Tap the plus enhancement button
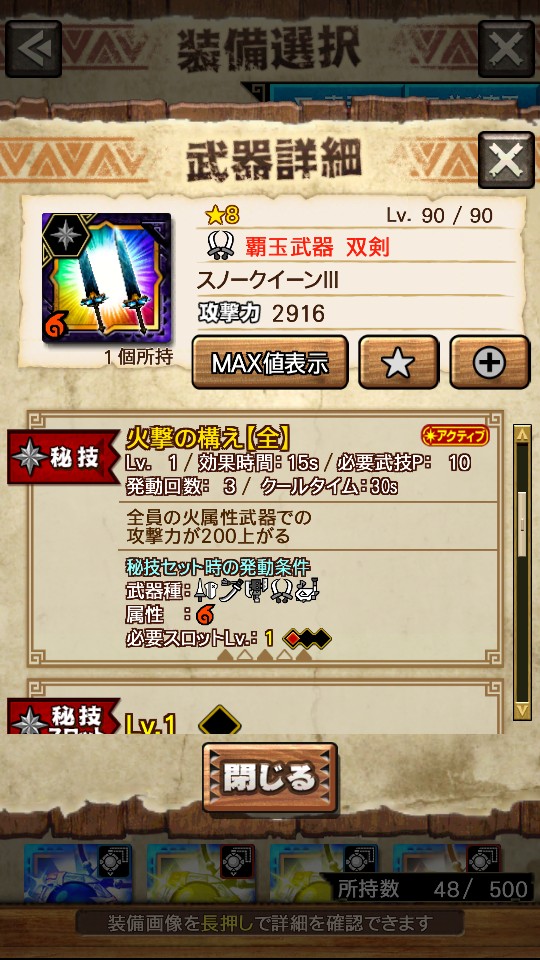 490,362
